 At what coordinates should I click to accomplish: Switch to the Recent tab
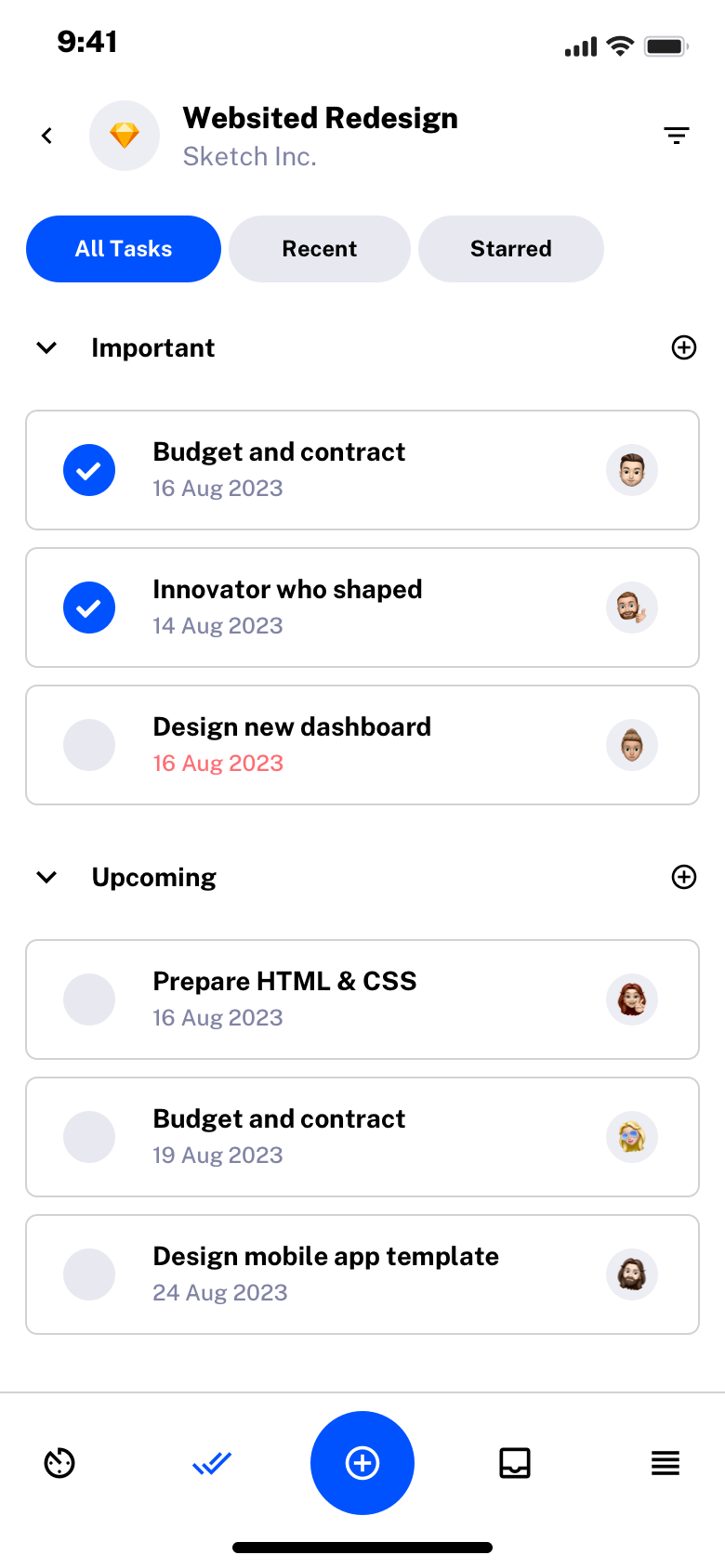tap(319, 249)
